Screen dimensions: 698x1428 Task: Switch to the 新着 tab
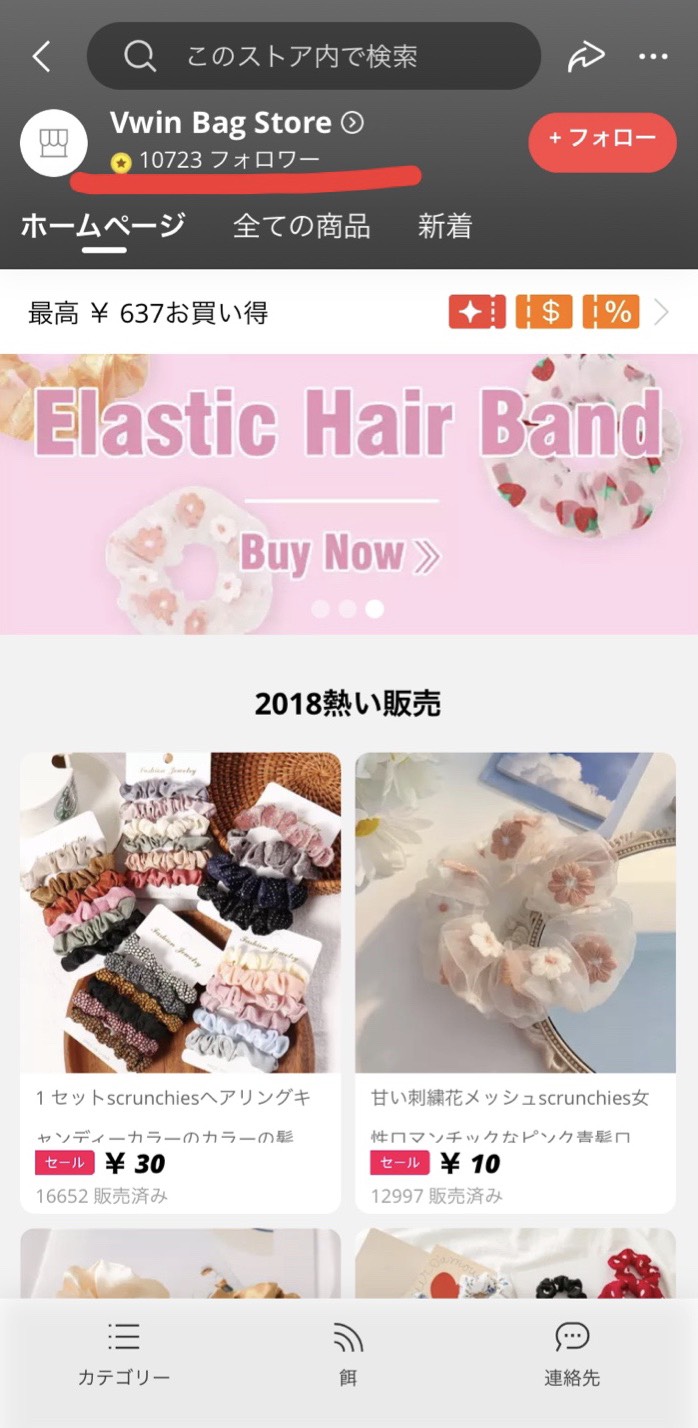[444, 226]
